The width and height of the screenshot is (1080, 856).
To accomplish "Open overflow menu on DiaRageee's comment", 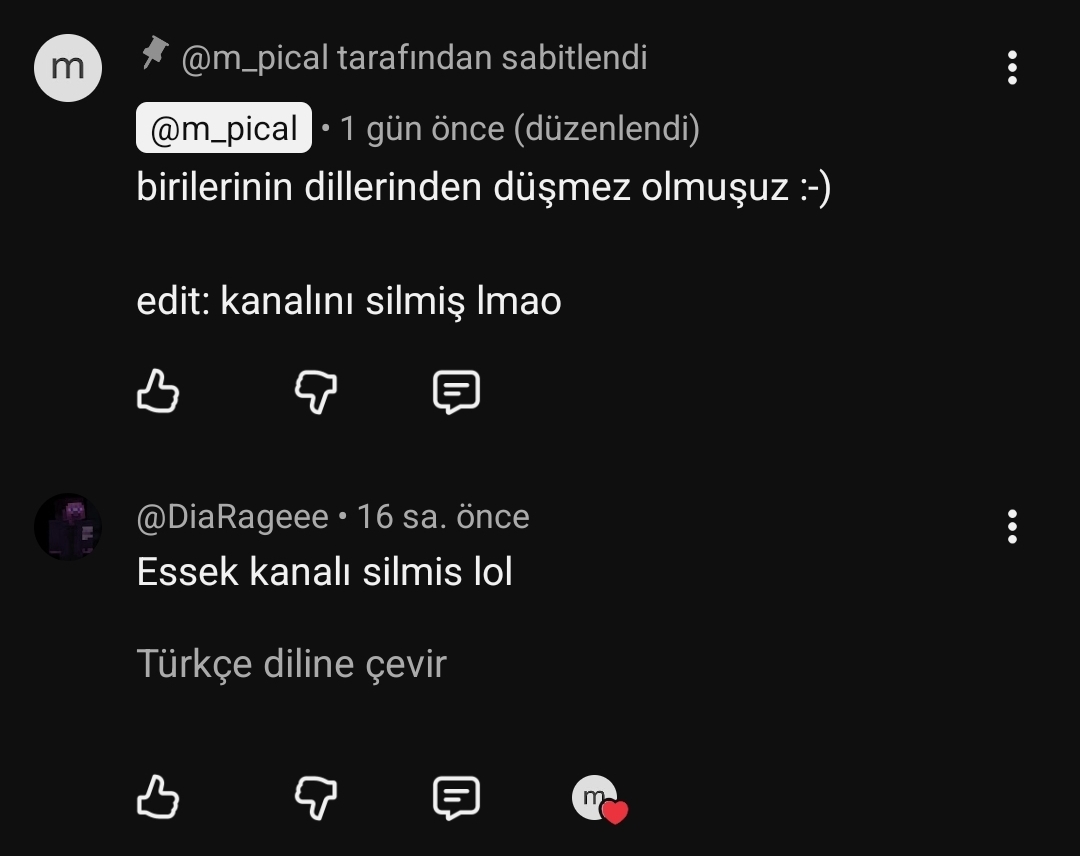I will coord(1012,526).
